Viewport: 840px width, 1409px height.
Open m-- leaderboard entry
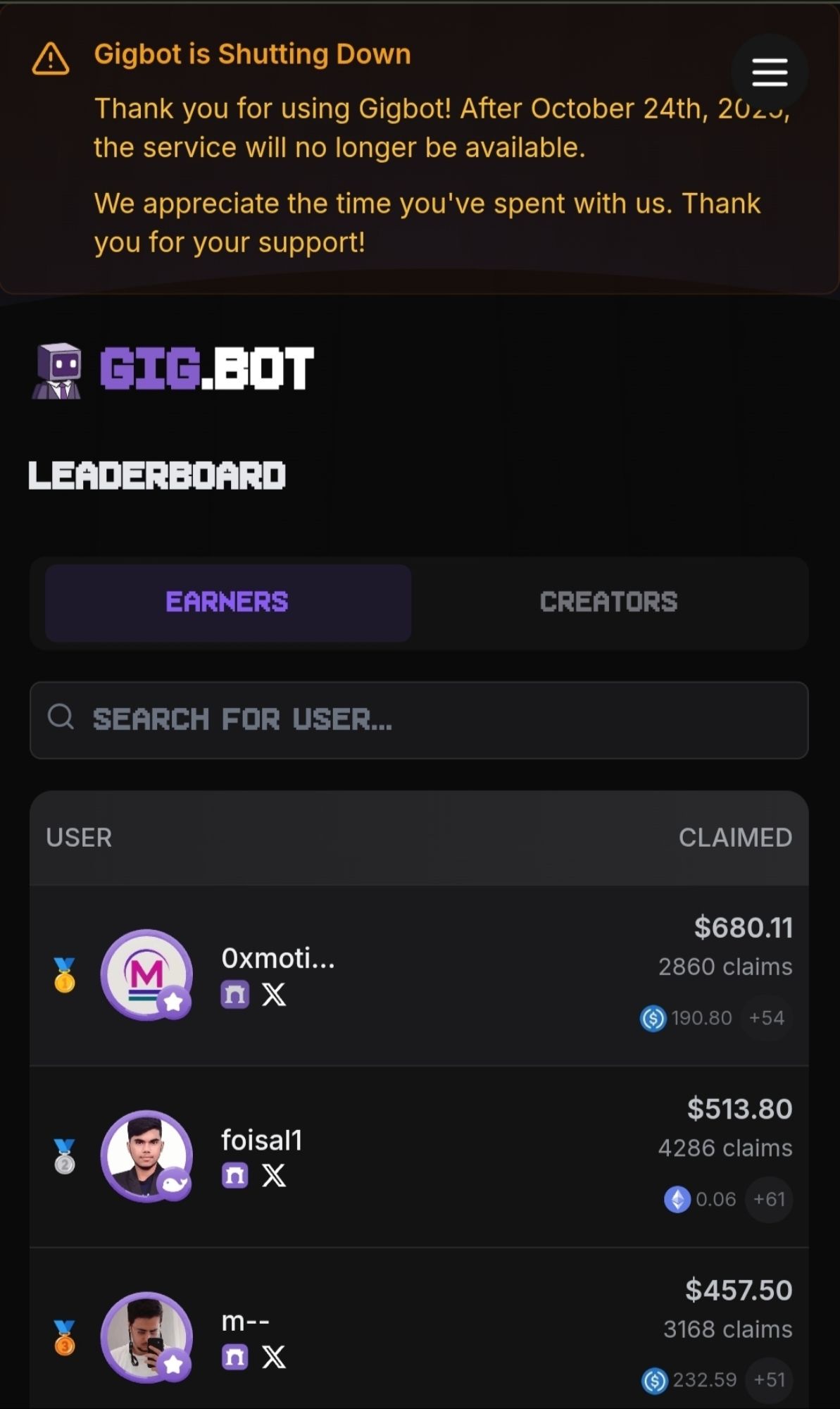click(245, 1322)
